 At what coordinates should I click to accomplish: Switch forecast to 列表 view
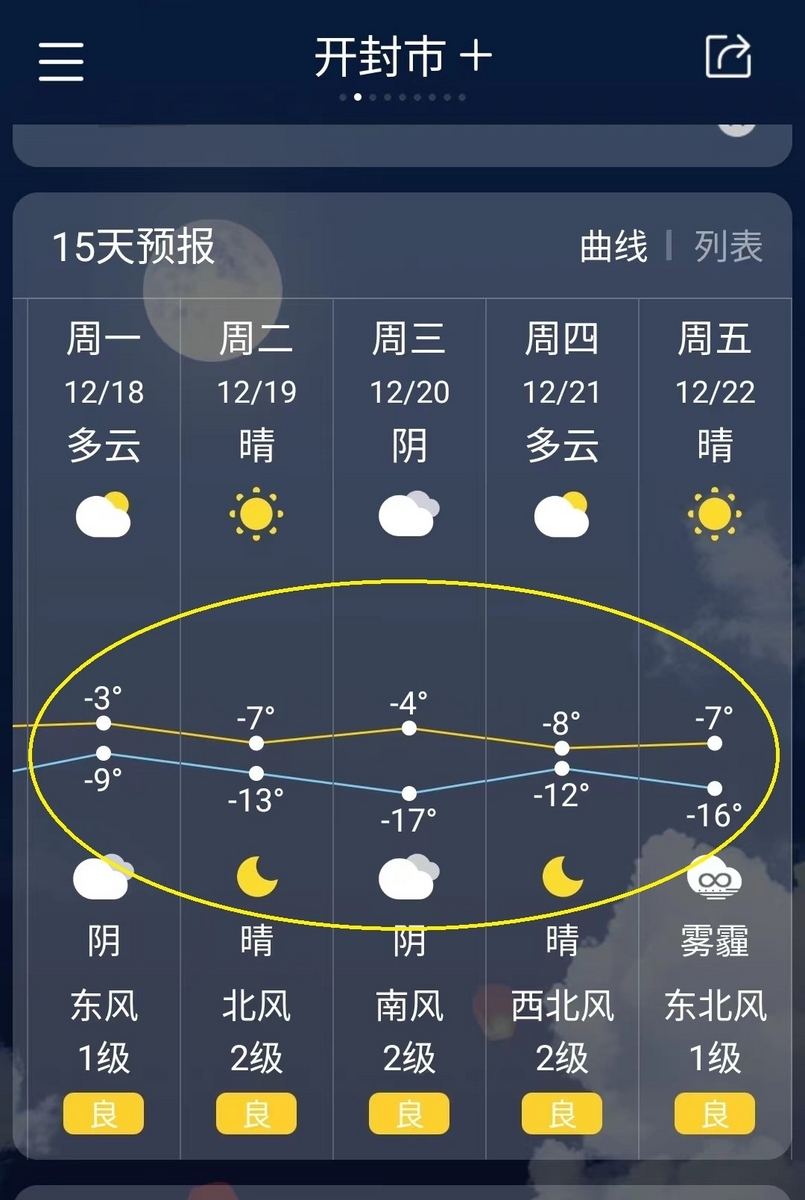click(x=729, y=247)
